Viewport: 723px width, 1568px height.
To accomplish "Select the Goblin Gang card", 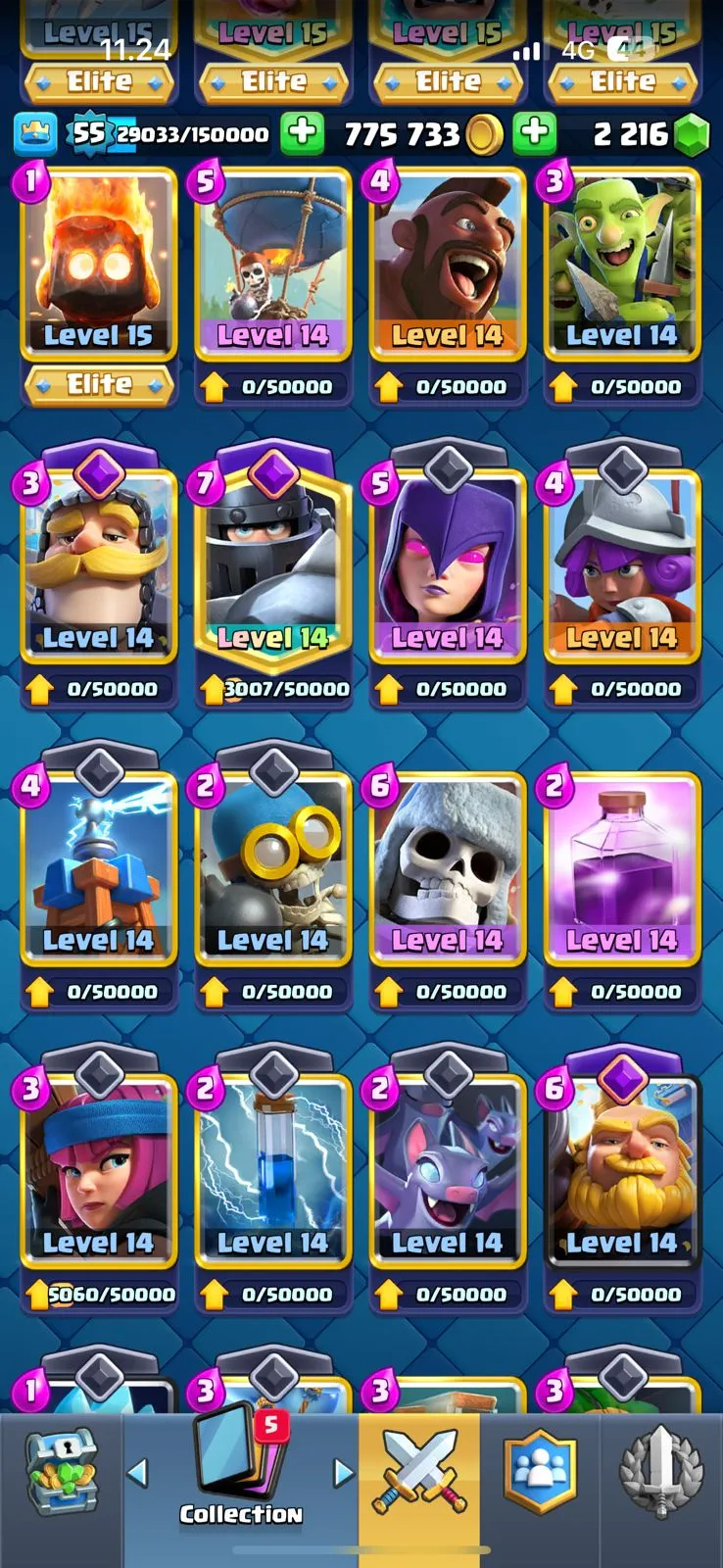I will 621,265.
